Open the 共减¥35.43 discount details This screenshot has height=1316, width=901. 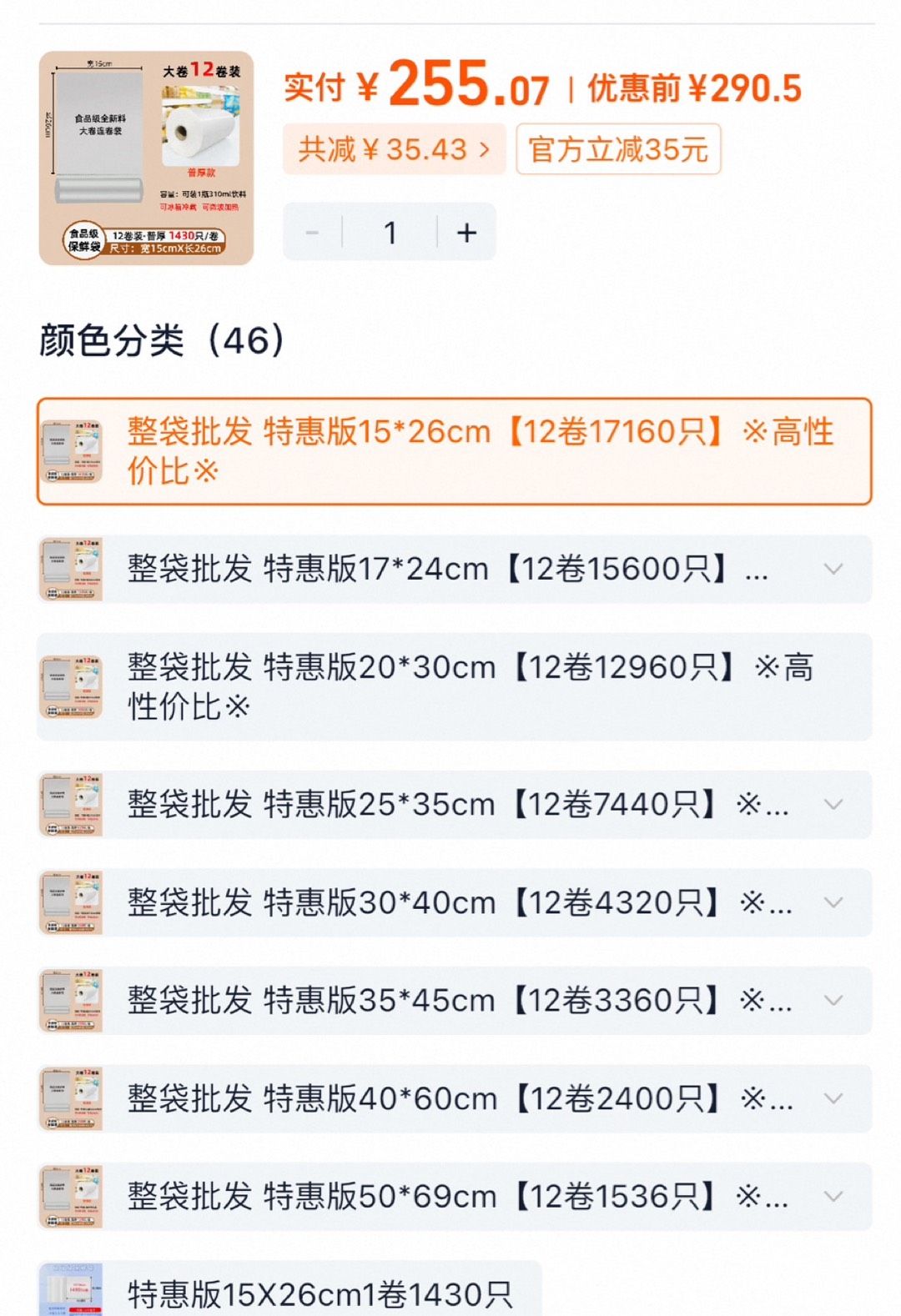click(x=394, y=149)
